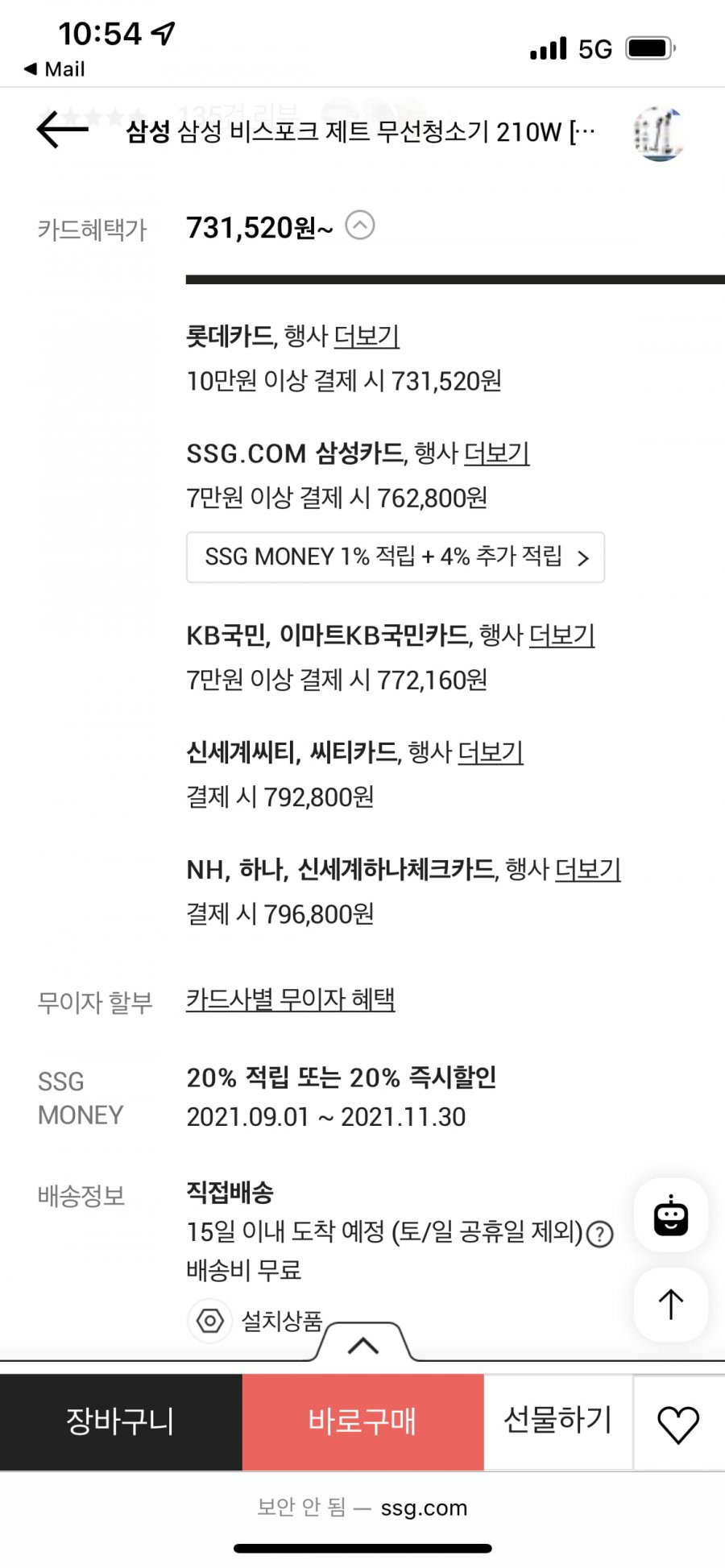Show delivery date help question mark
Screen dimensions: 725x1568
[600, 1233]
